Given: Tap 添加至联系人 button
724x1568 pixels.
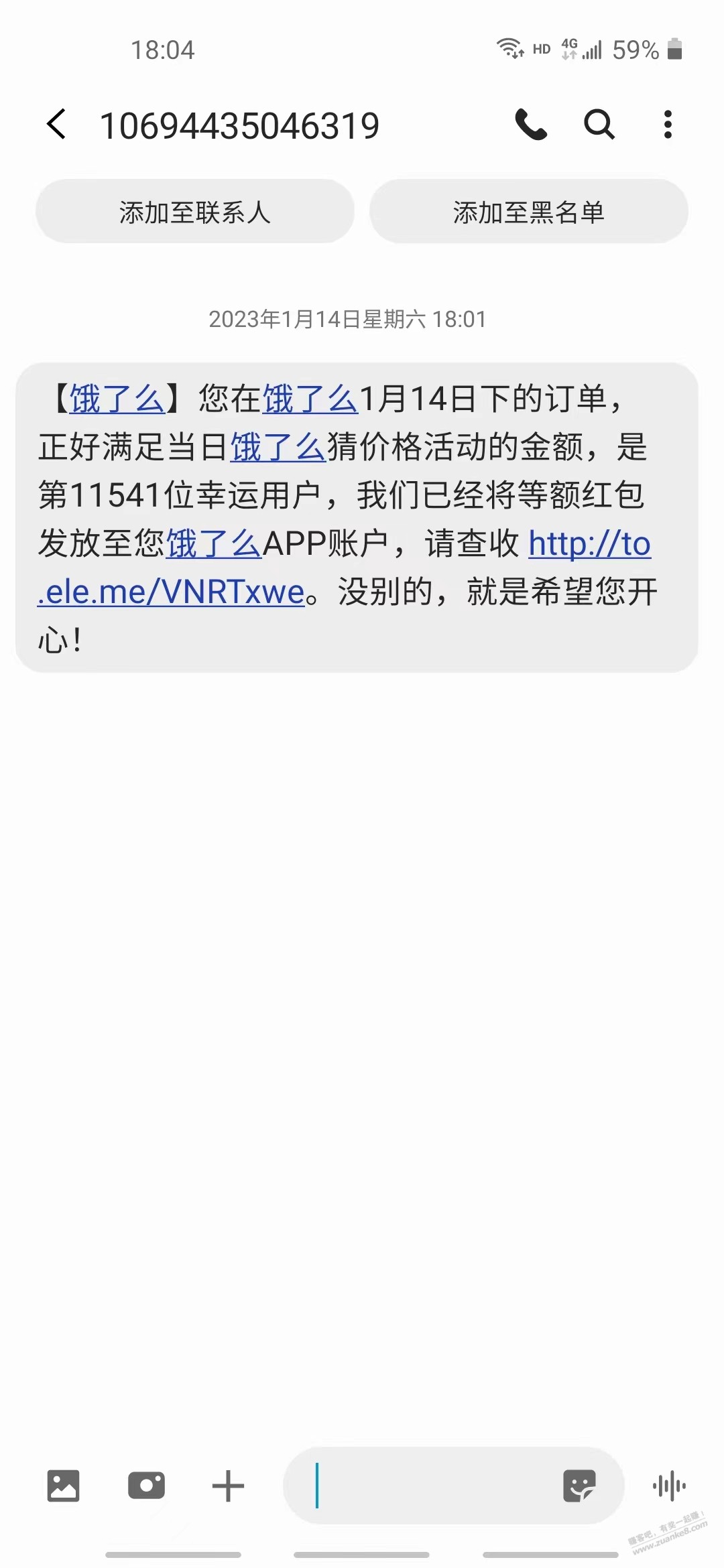Looking at the screenshot, I should click(x=195, y=212).
